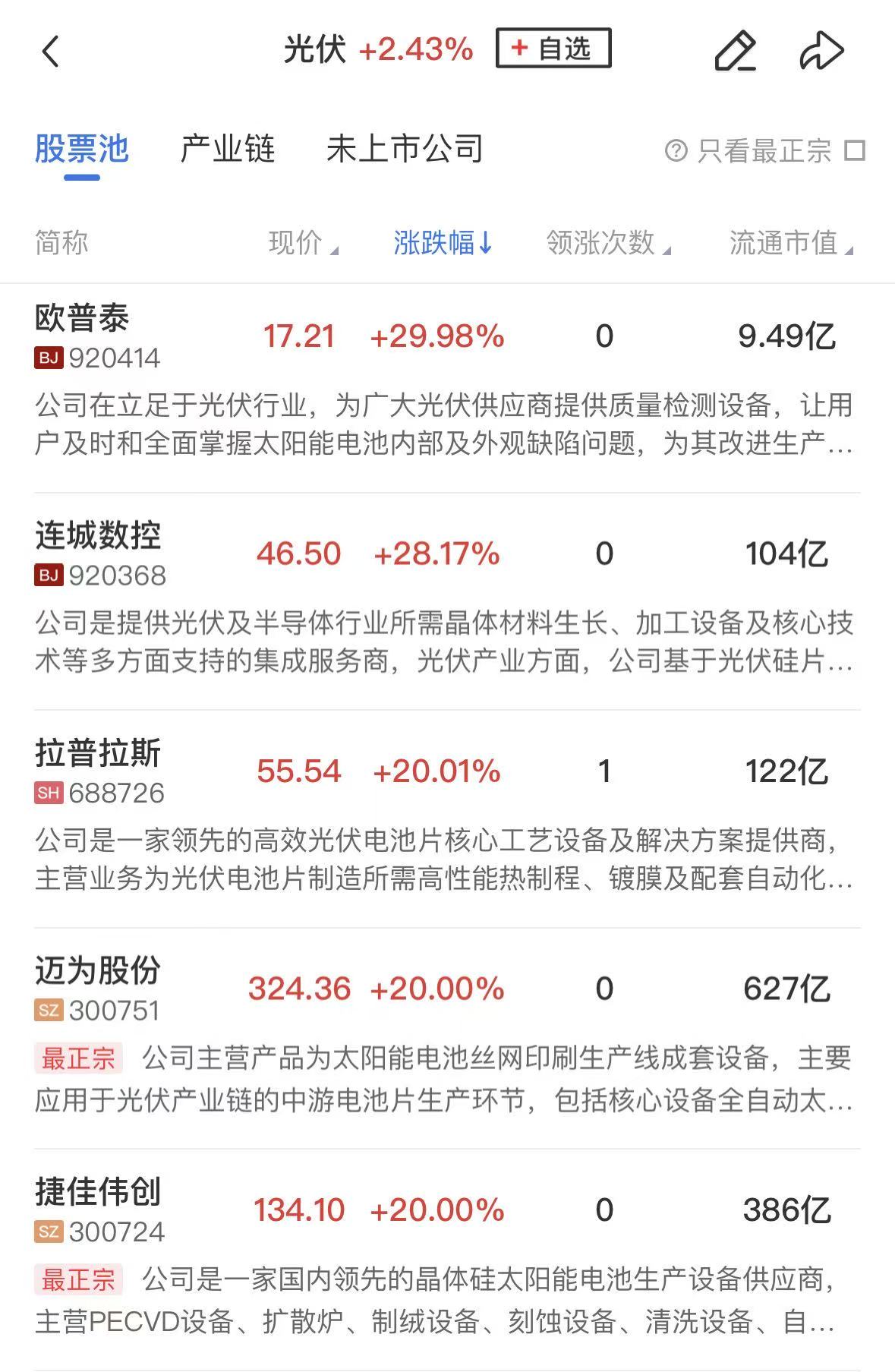Open 拉普拉斯 stock page

(x=98, y=753)
